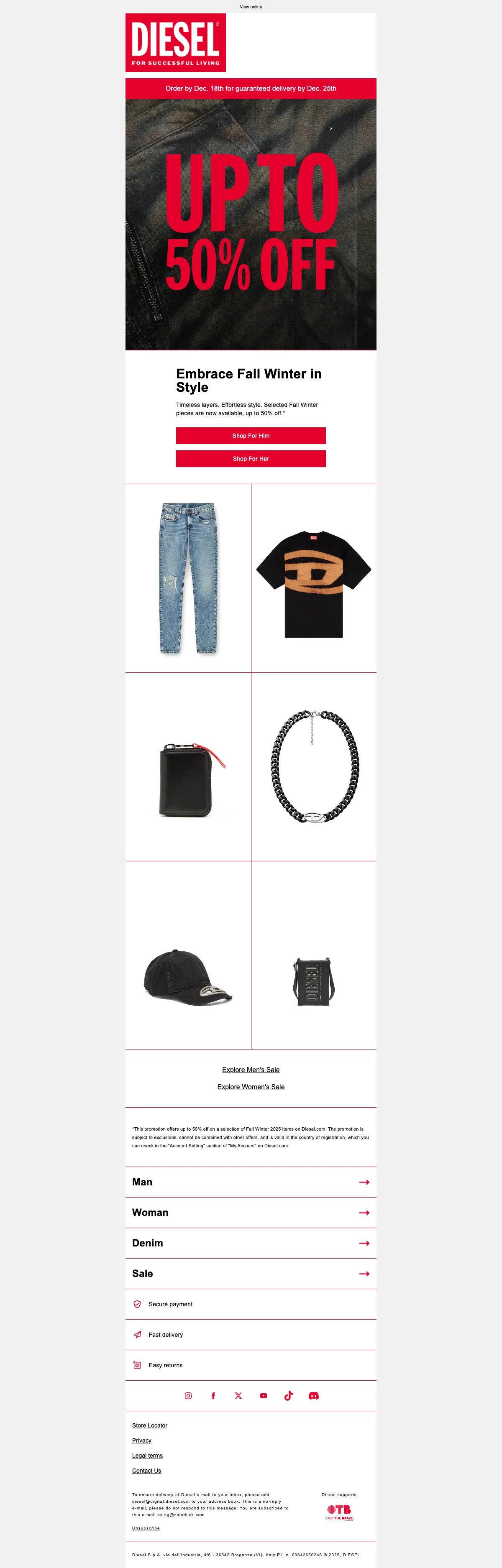Image resolution: width=502 pixels, height=1568 pixels.
Task: Tap the Shop For Him button
Action: tap(251, 436)
